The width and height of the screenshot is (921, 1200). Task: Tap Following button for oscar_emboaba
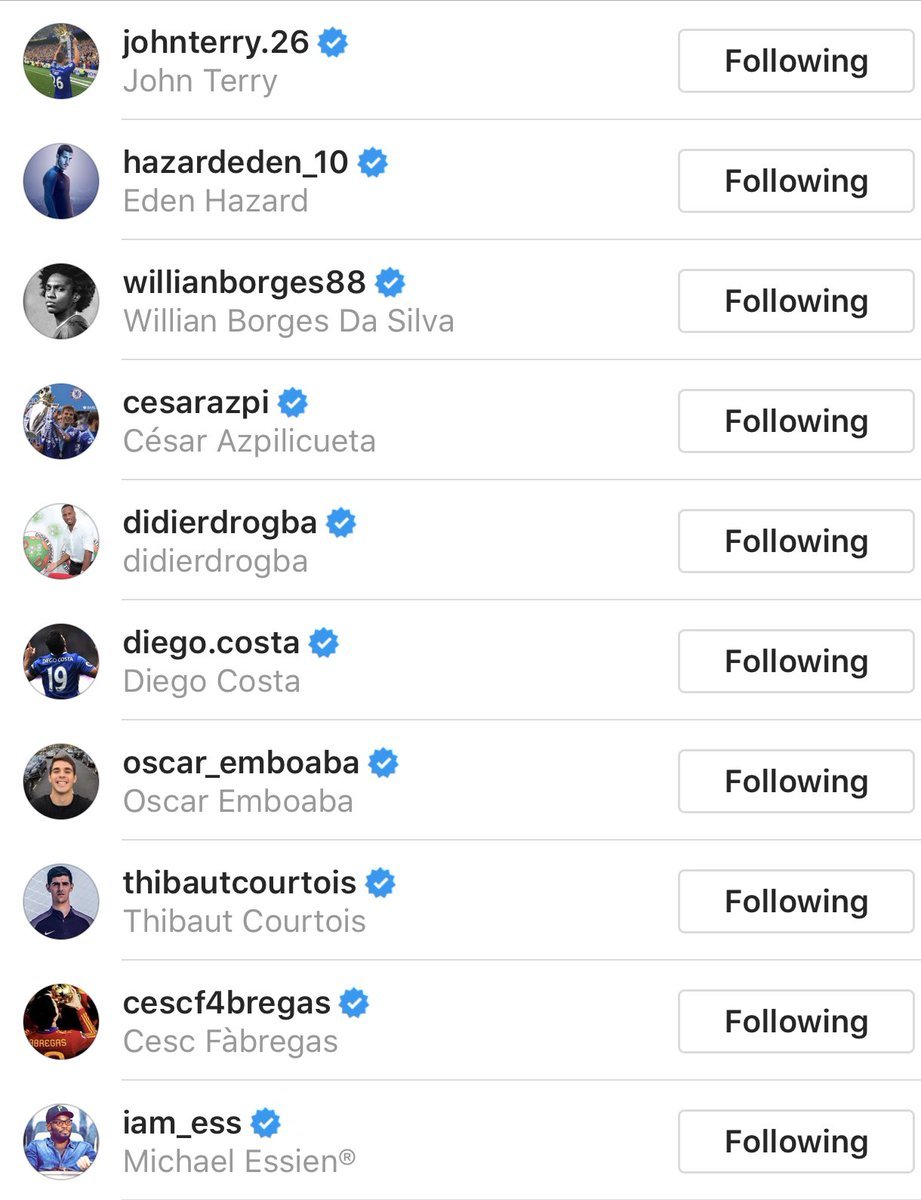click(796, 781)
